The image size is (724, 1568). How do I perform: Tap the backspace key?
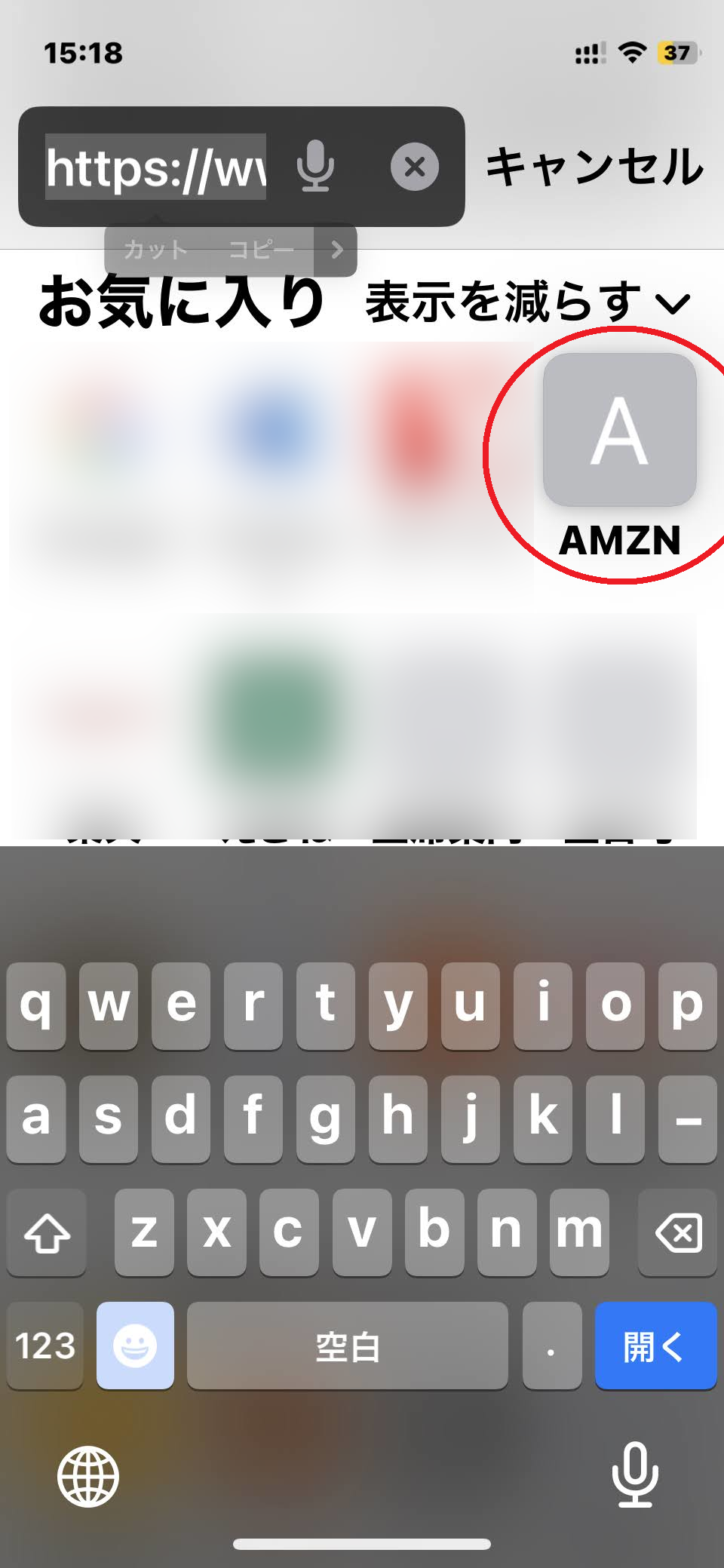pos(678,1232)
